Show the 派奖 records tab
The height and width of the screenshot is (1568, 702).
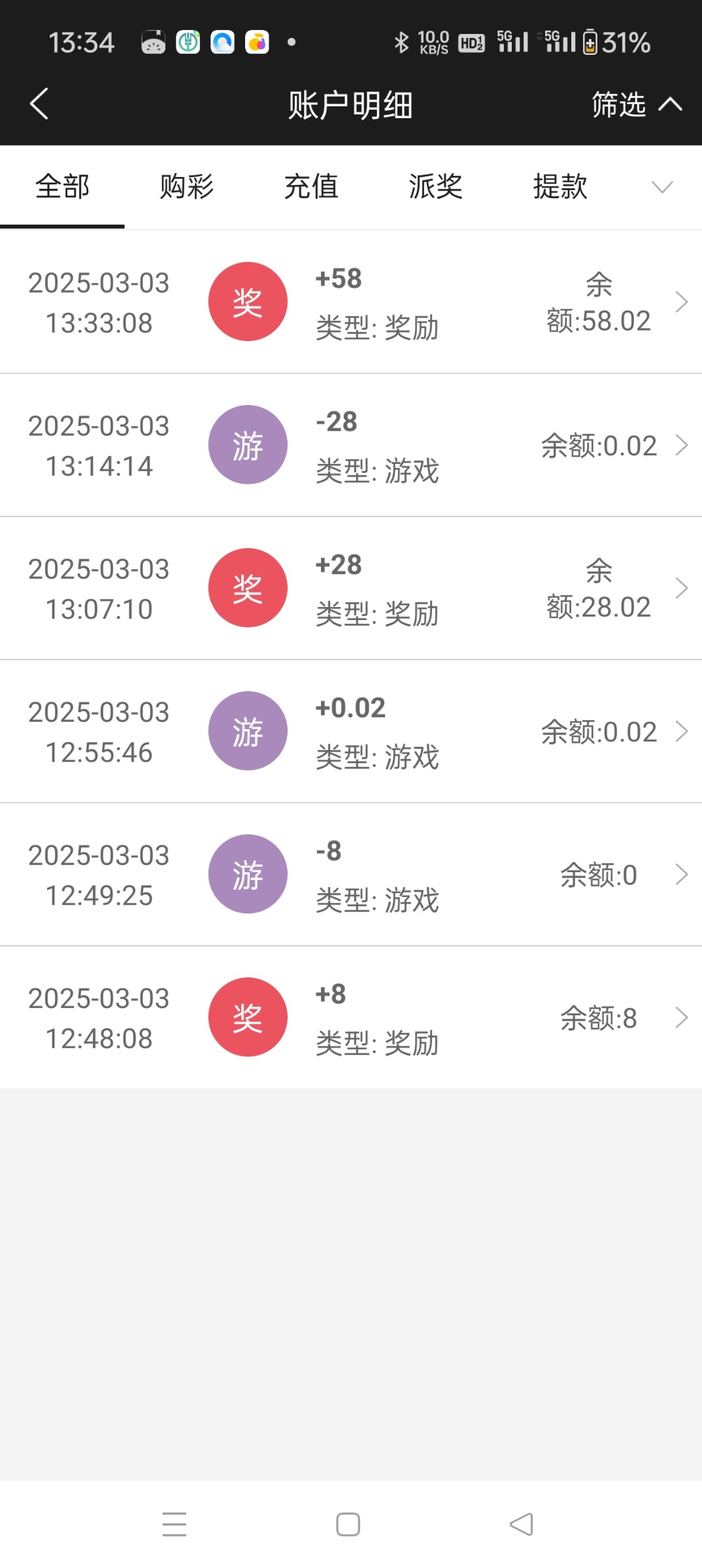tap(435, 187)
